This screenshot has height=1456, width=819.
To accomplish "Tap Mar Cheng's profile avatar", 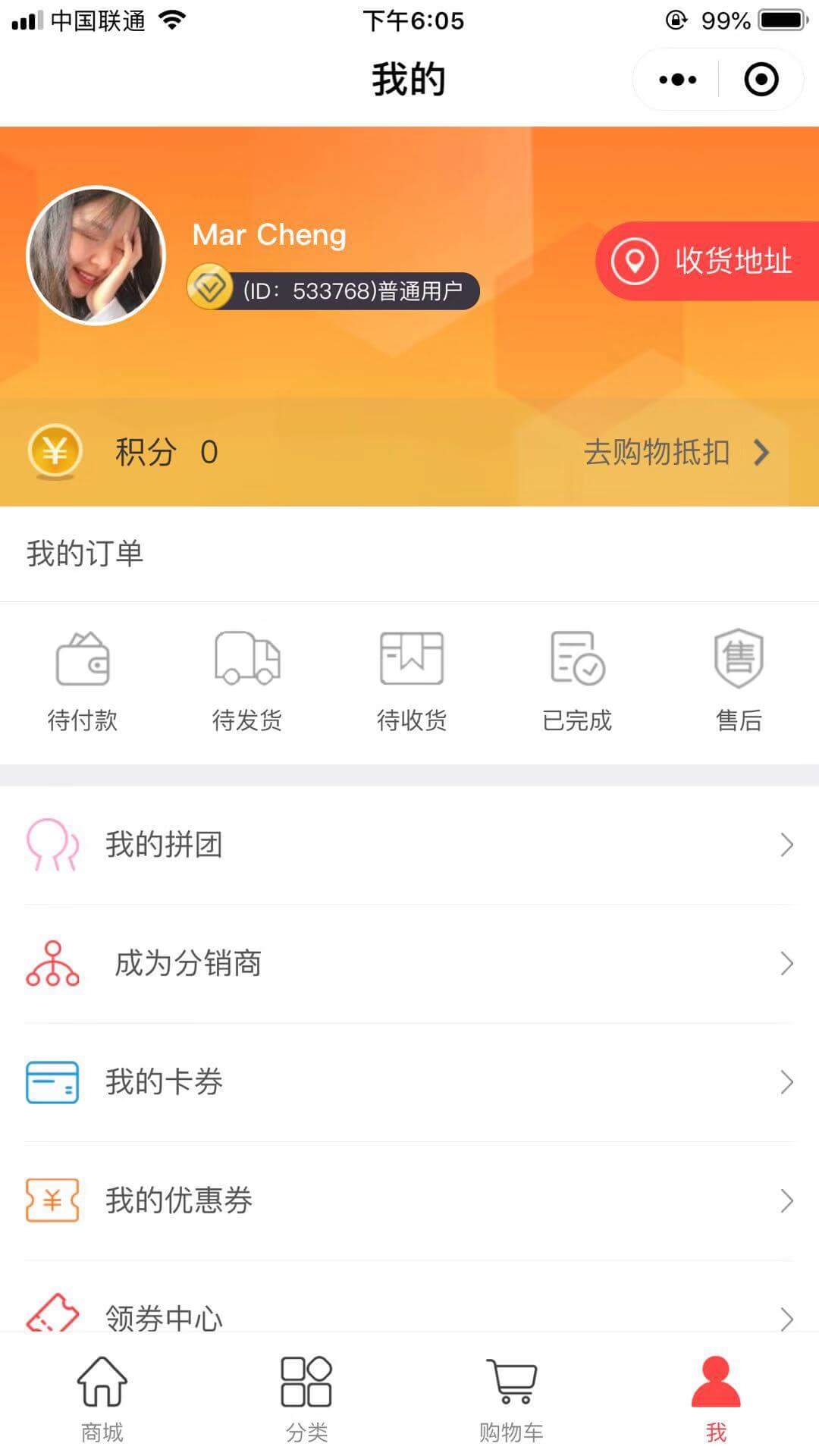I will coord(96,256).
